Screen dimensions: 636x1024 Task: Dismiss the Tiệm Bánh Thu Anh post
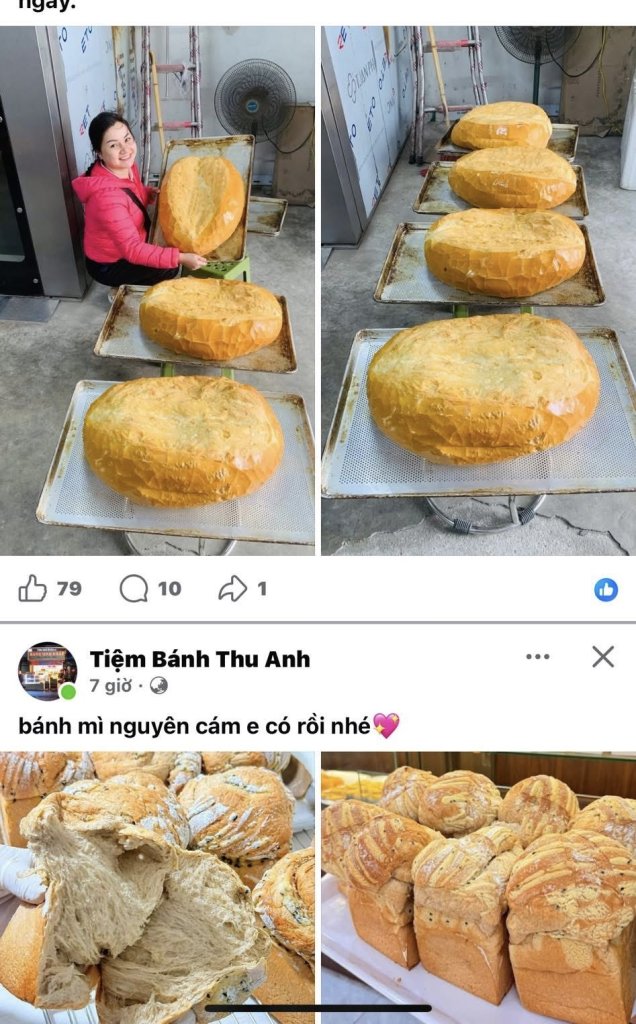click(x=603, y=657)
